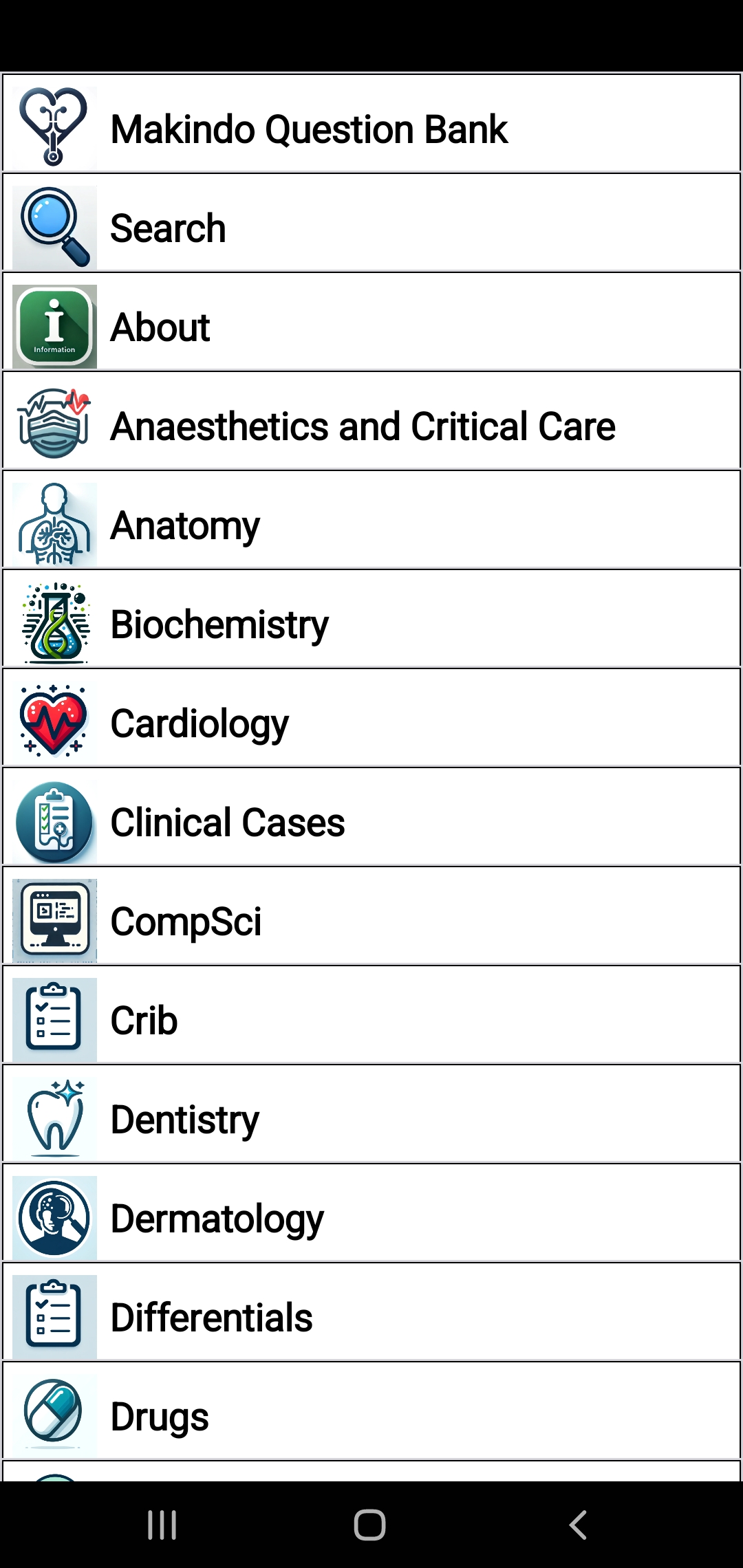743x1568 pixels.
Task: Open the CompSci category
Action: click(371, 922)
